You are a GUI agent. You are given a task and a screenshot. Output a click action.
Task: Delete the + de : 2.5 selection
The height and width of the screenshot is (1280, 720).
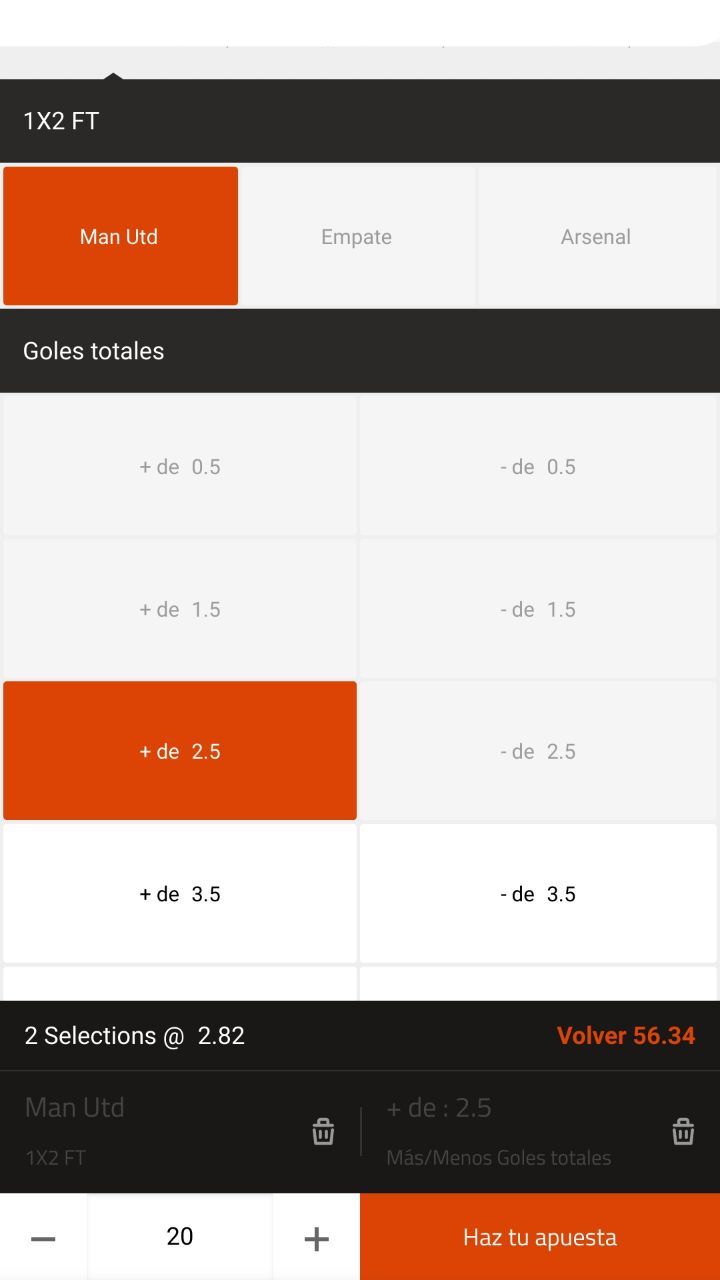pyautogui.click(x=683, y=1131)
